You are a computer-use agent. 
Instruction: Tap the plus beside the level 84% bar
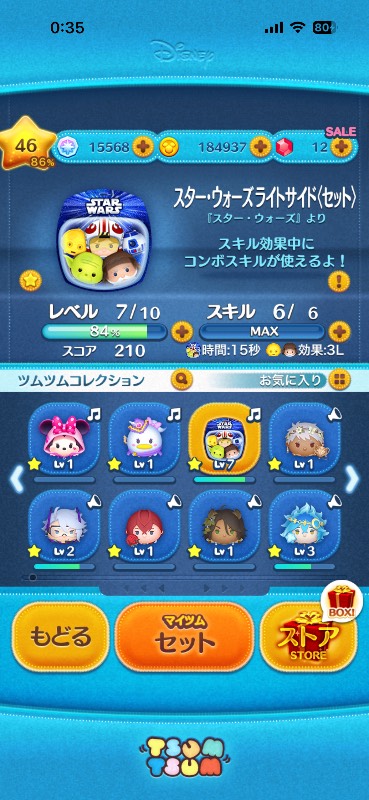(181, 332)
